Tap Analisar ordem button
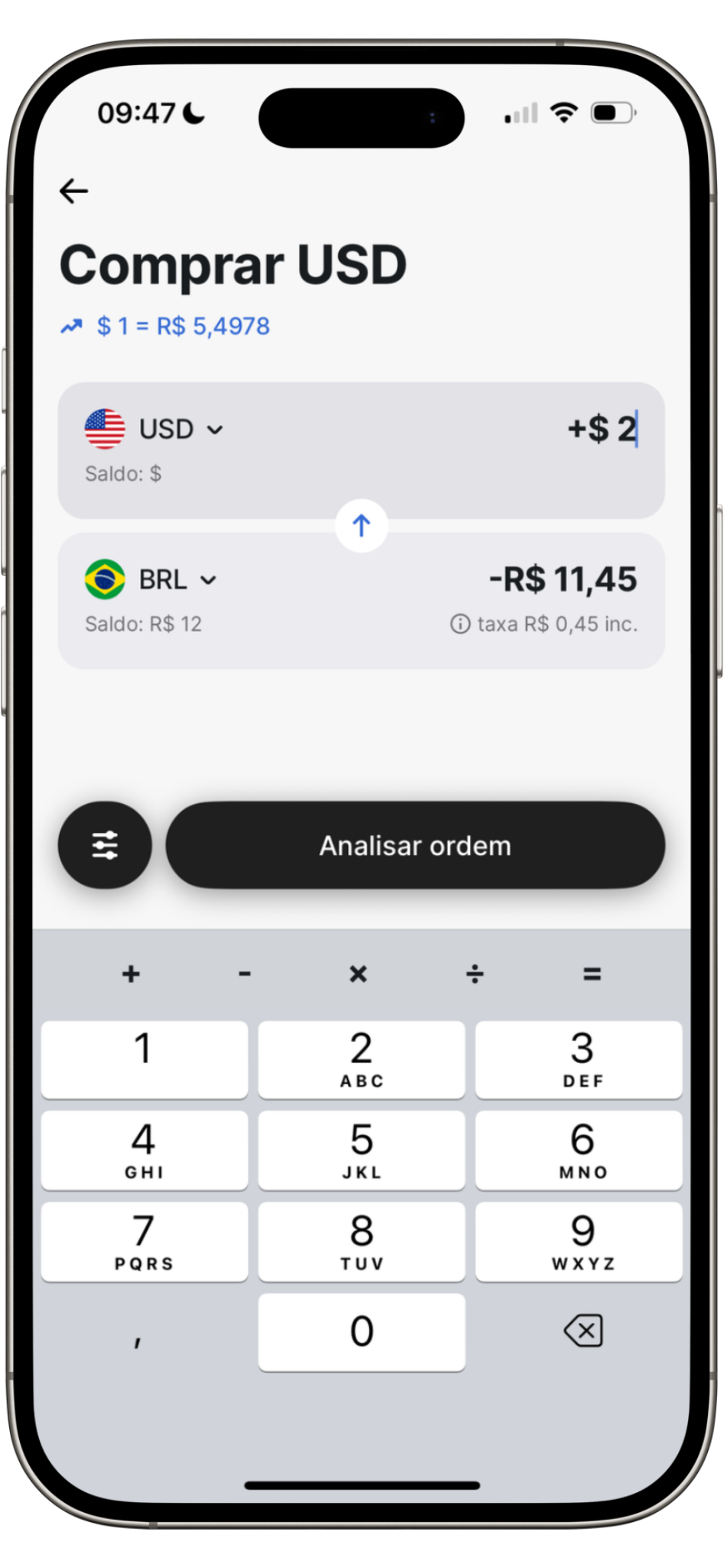724x1568 pixels. [415, 845]
